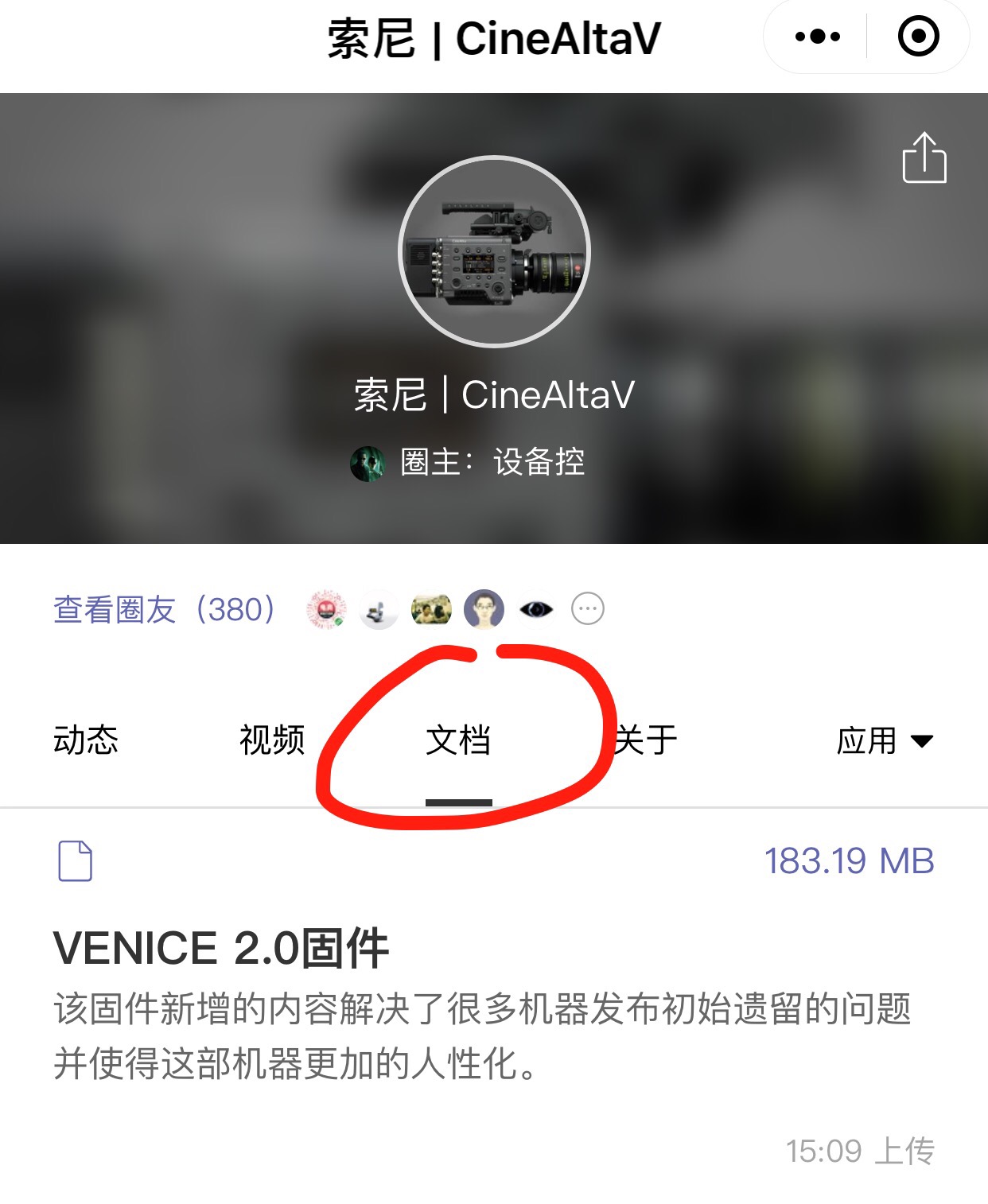Screen dimensions: 988x1204
Task: Switch to the 动态 tab
Action: click(86, 740)
